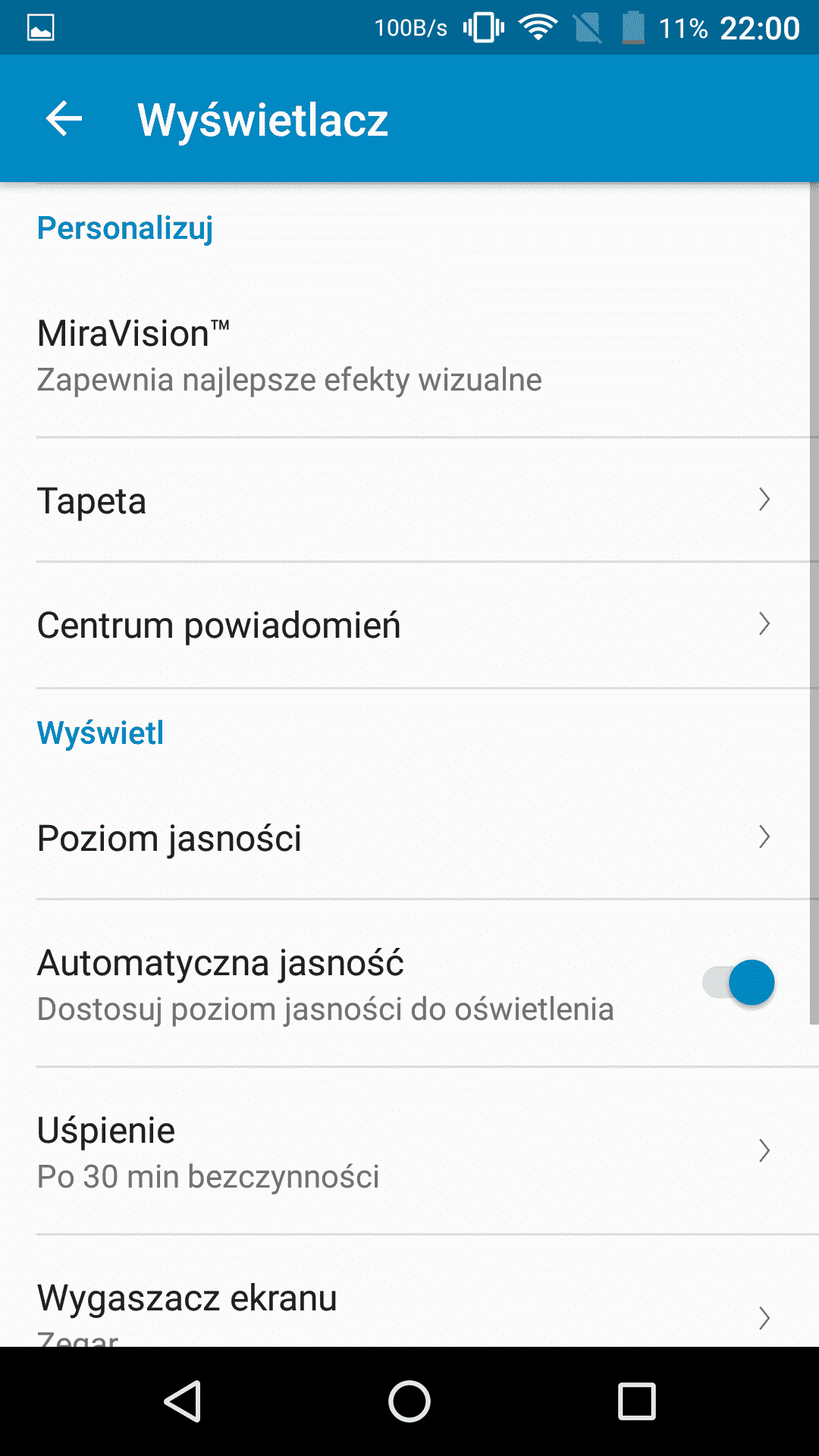819x1456 pixels.
Task: Open the recent apps overview
Action: coord(636,1401)
